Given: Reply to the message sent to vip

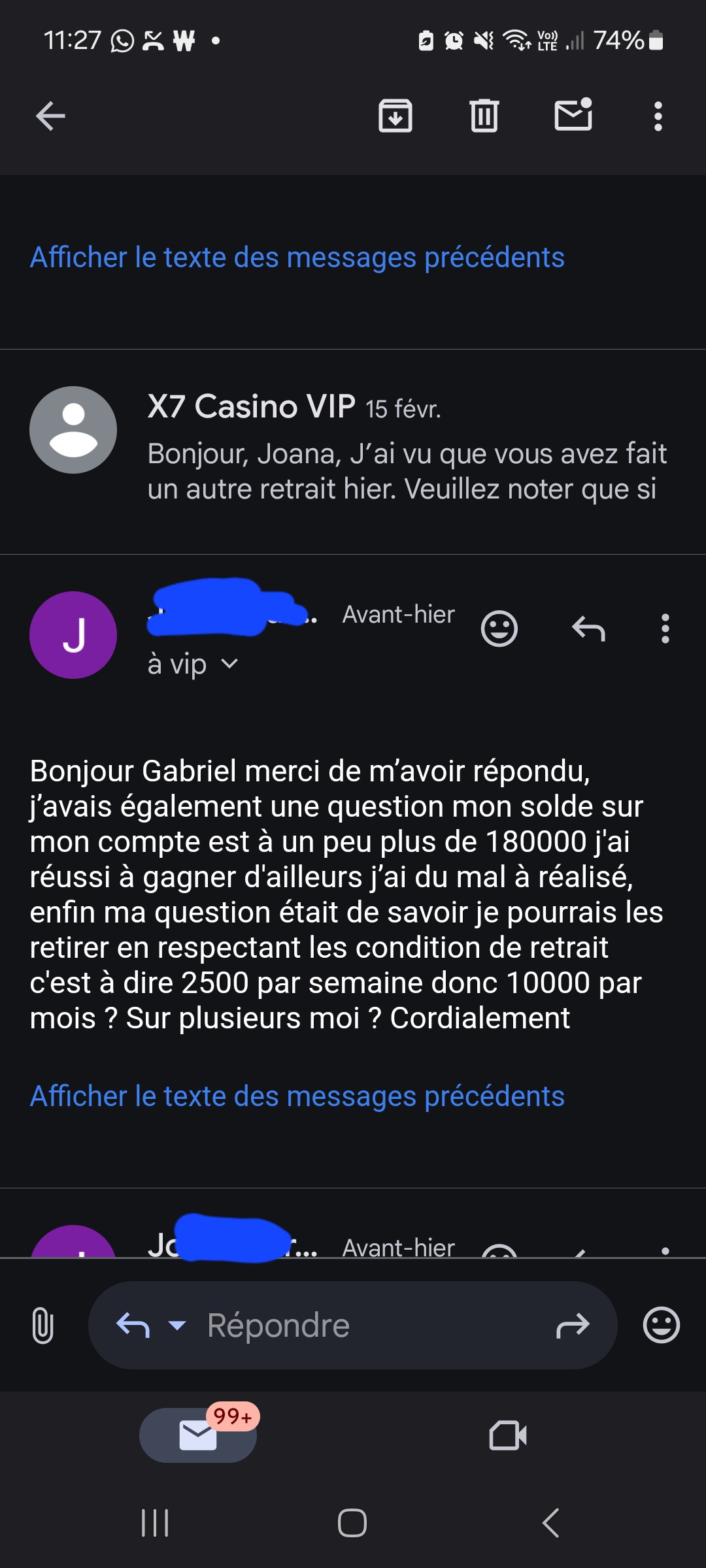Looking at the screenshot, I should click(589, 629).
